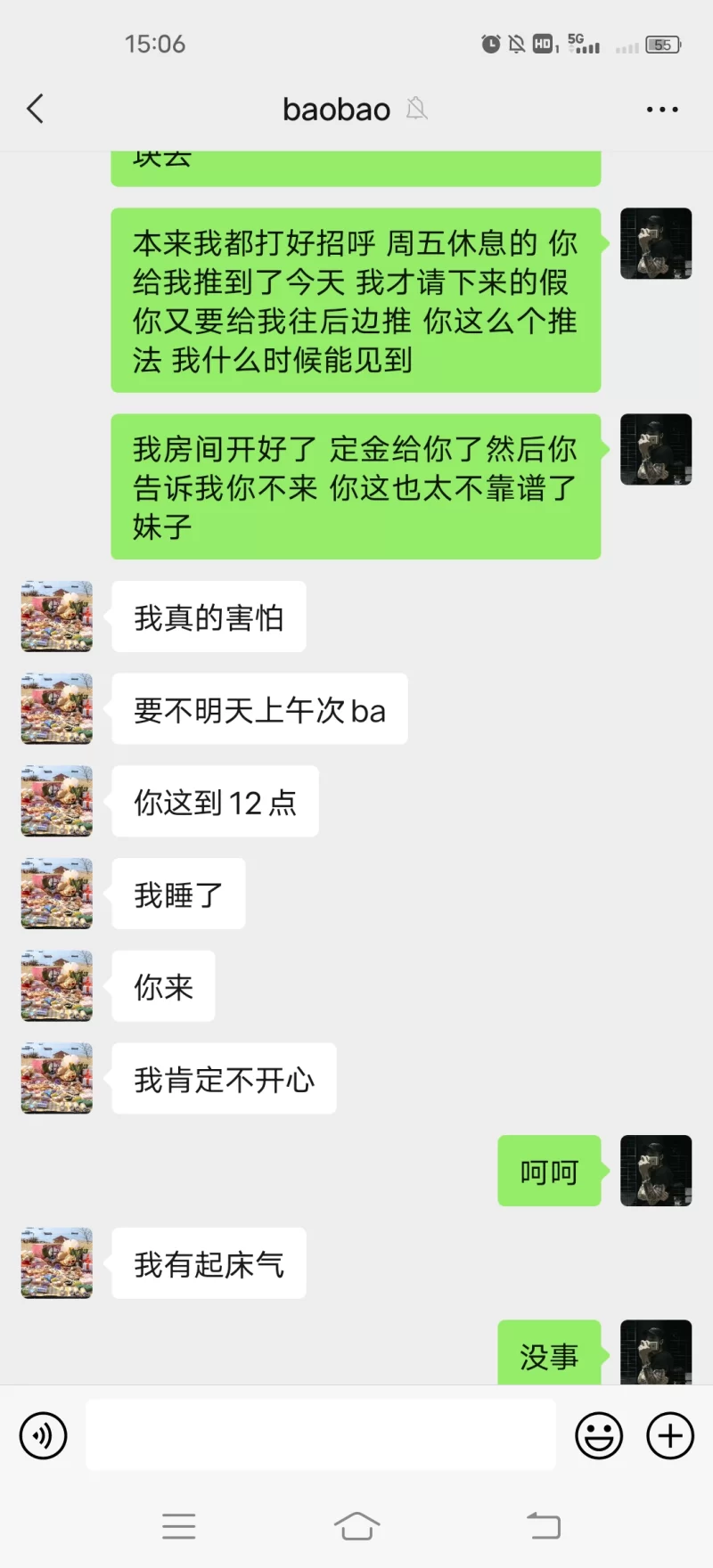Open the plus attachment menu
Viewport: 713px width, 1568px height.
pyautogui.click(x=670, y=1435)
